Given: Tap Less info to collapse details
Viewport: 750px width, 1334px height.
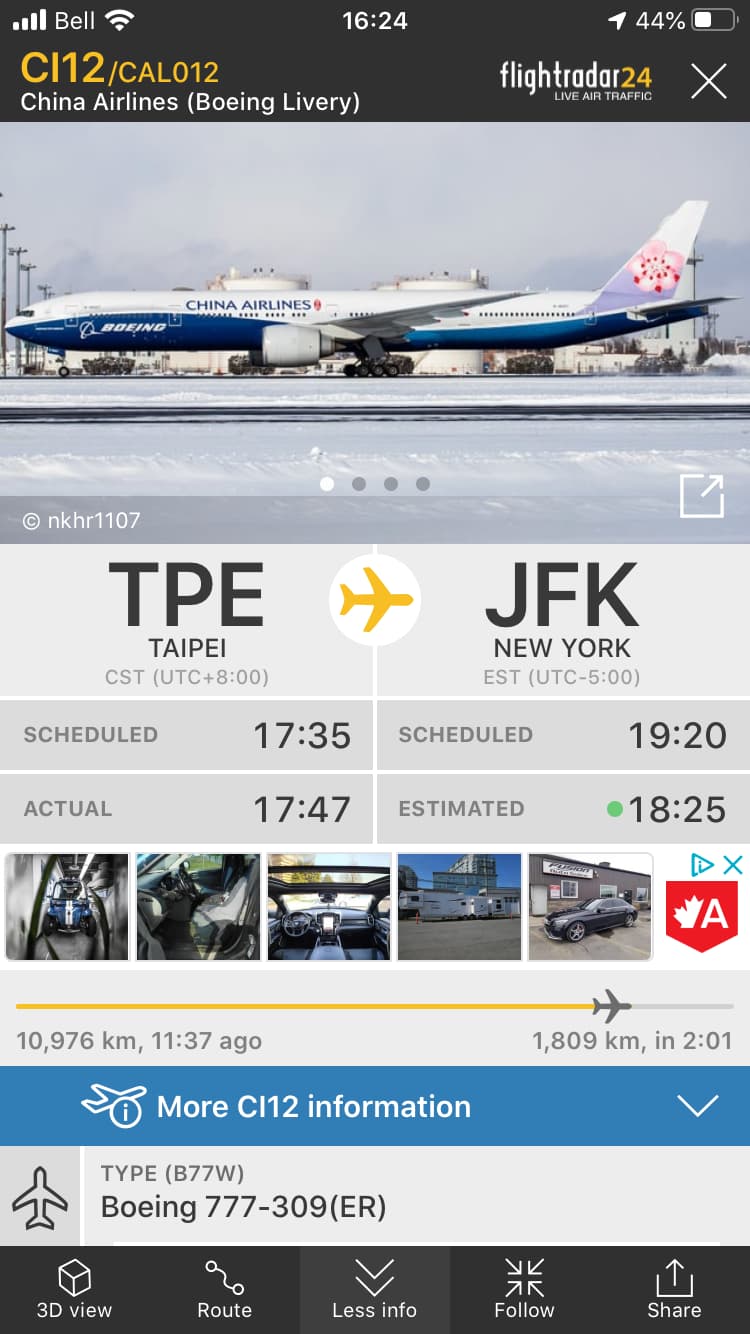Looking at the screenshot, I should point(375,1290).
